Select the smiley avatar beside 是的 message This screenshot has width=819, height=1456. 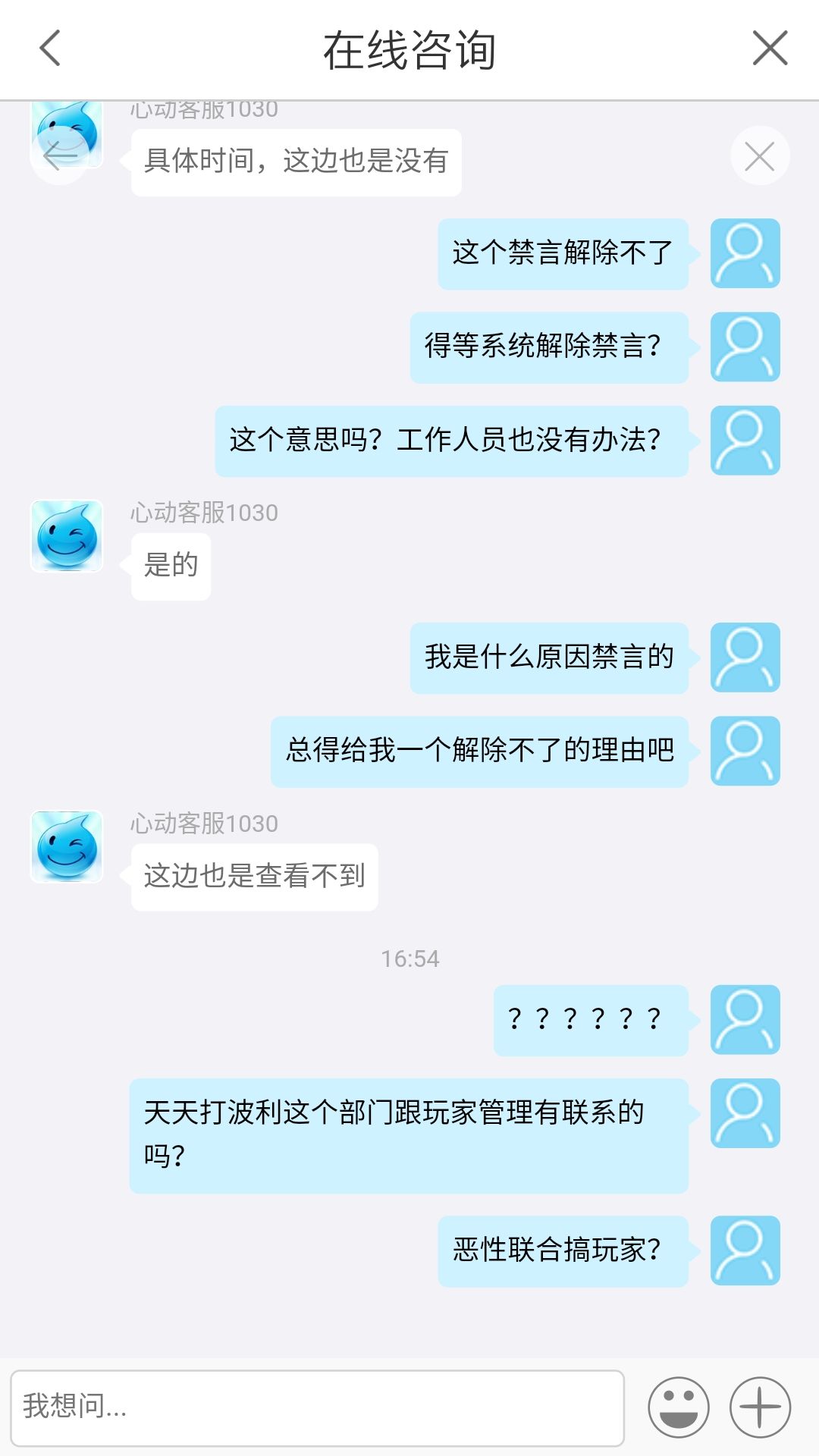(x=67, y=540)
